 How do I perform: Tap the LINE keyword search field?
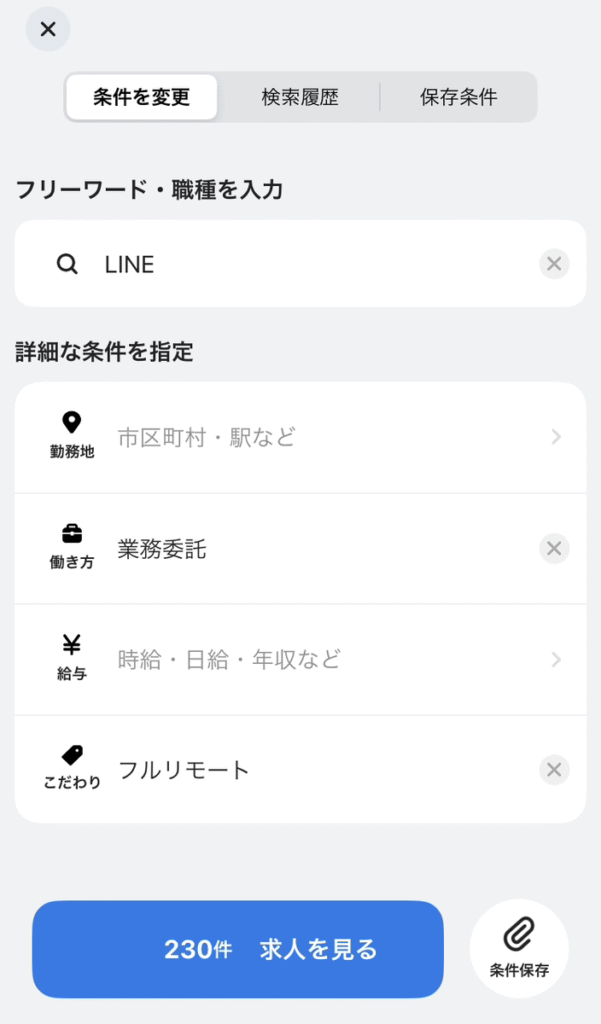coord(300,264)
